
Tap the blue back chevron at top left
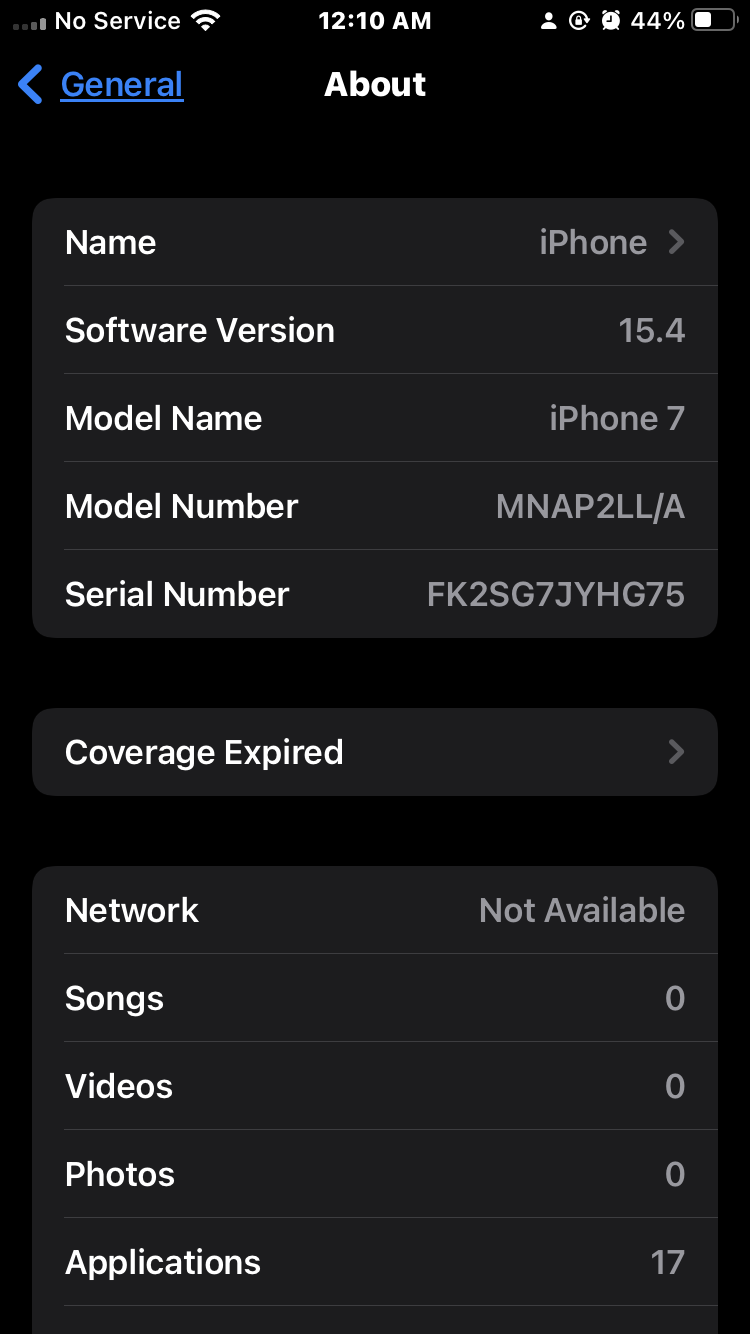tap(29, 85)
